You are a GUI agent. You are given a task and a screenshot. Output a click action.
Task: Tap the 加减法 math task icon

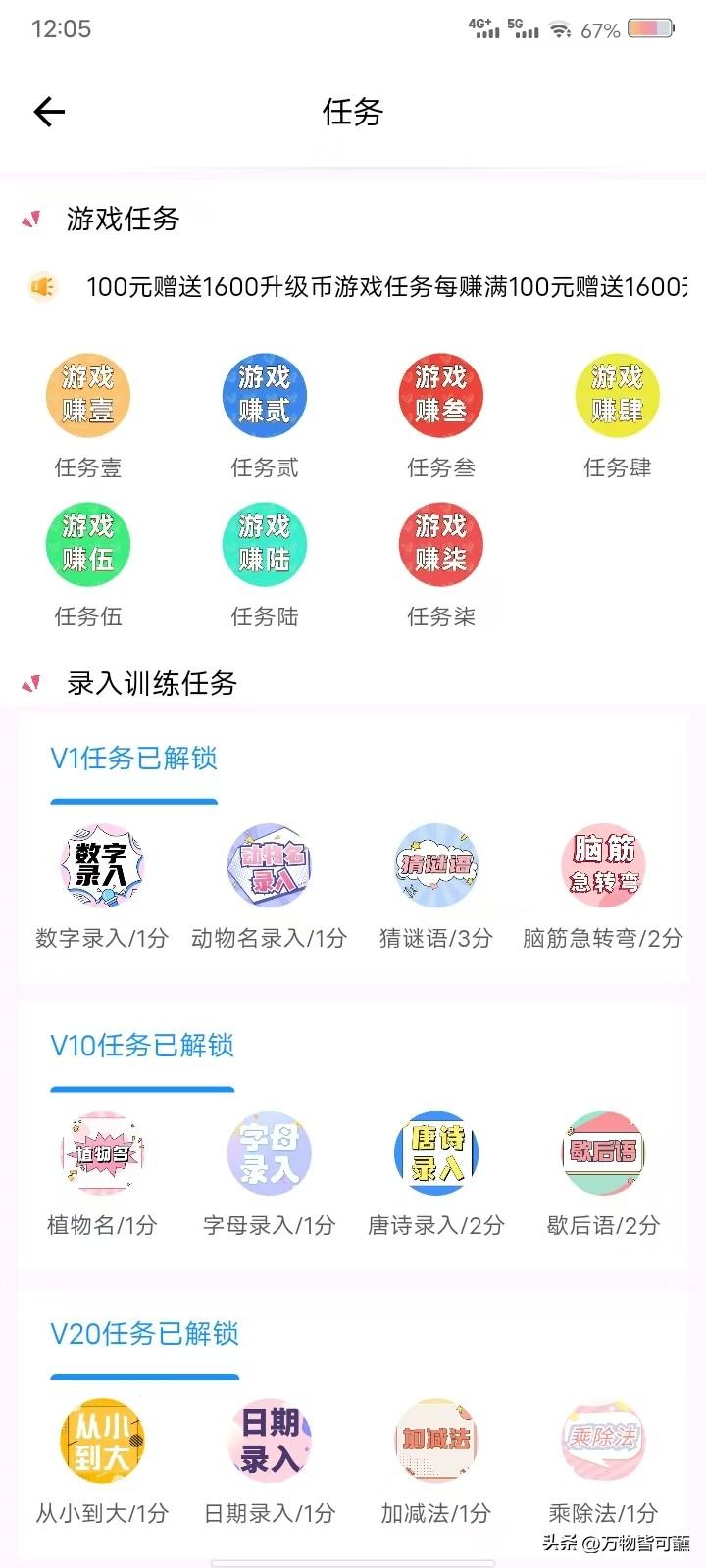click(435, 1442)
